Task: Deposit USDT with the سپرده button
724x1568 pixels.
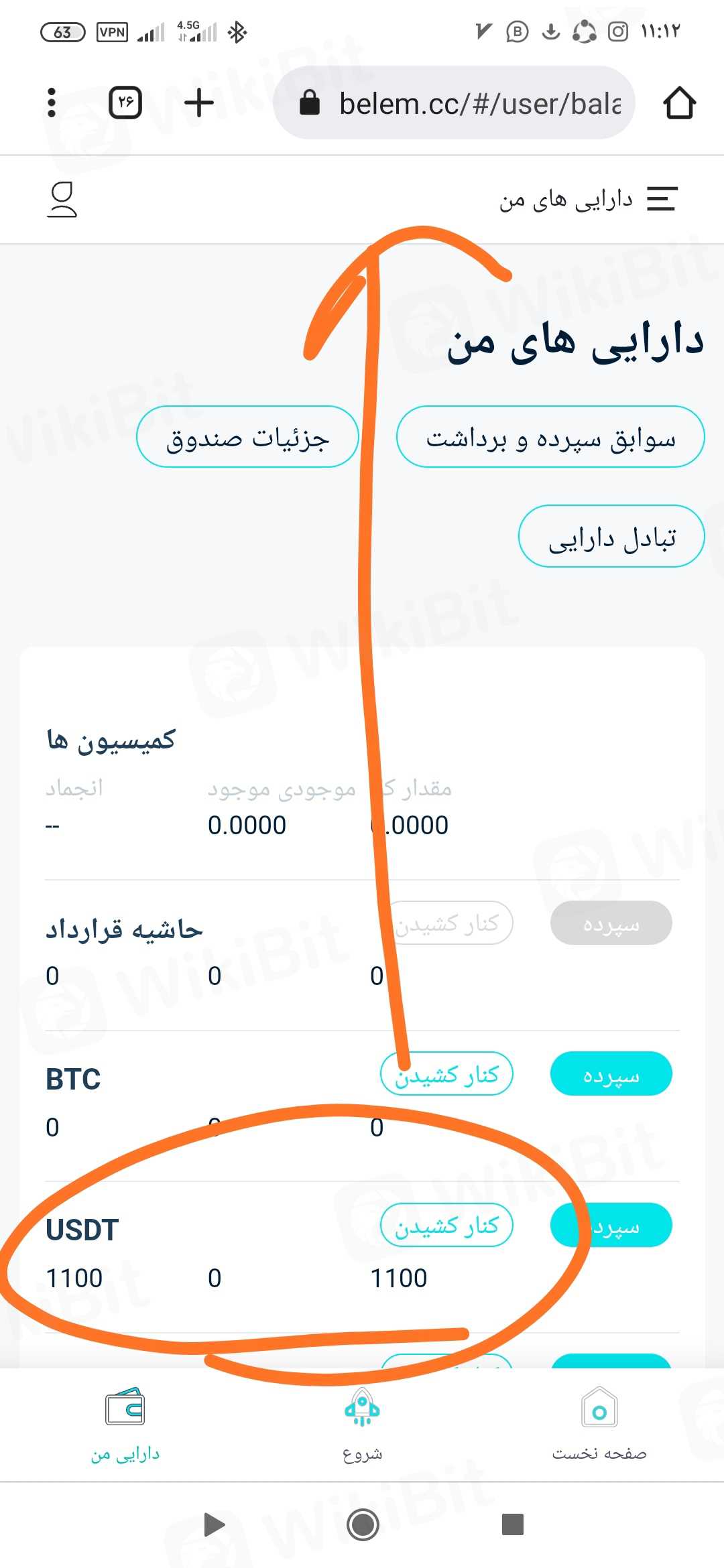Action: pyautogui.click(x=611, y=1226)
